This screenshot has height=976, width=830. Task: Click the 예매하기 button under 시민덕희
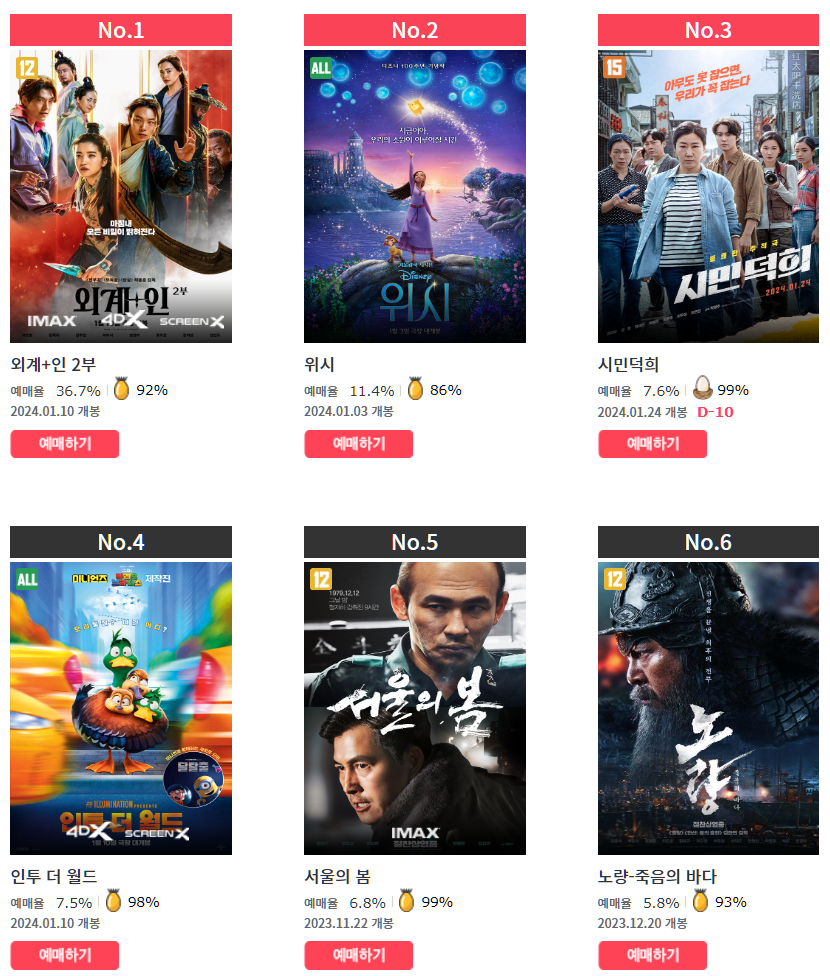652,442
